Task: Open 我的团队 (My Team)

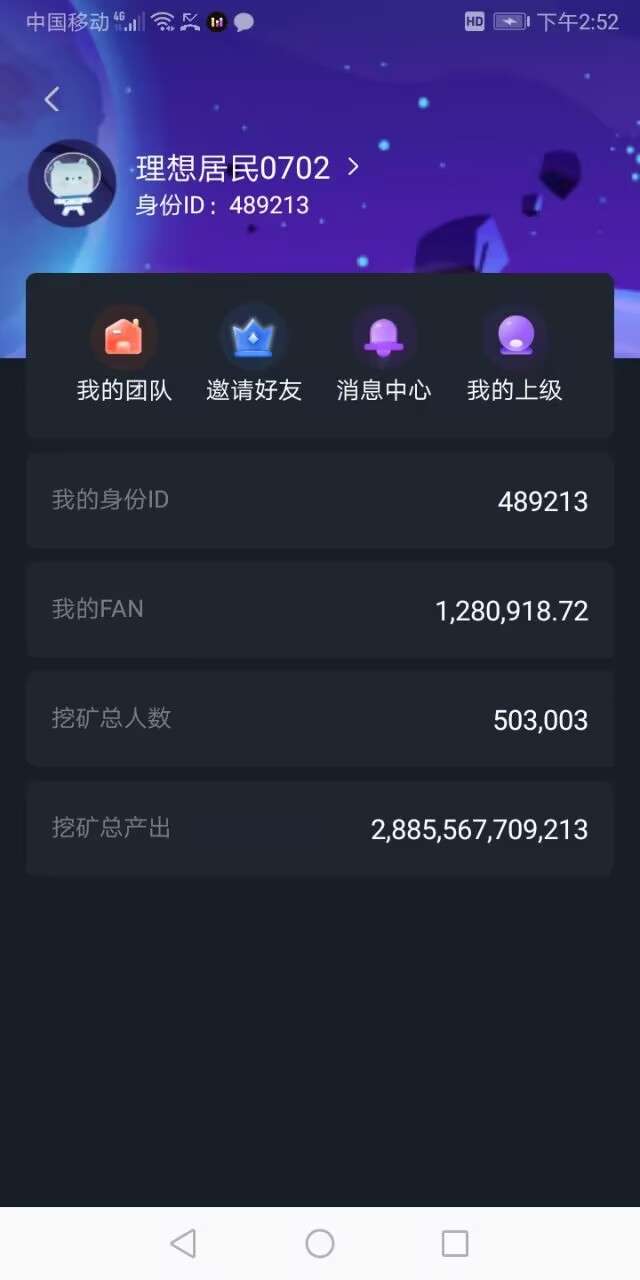Action: (x=124, y=356)
